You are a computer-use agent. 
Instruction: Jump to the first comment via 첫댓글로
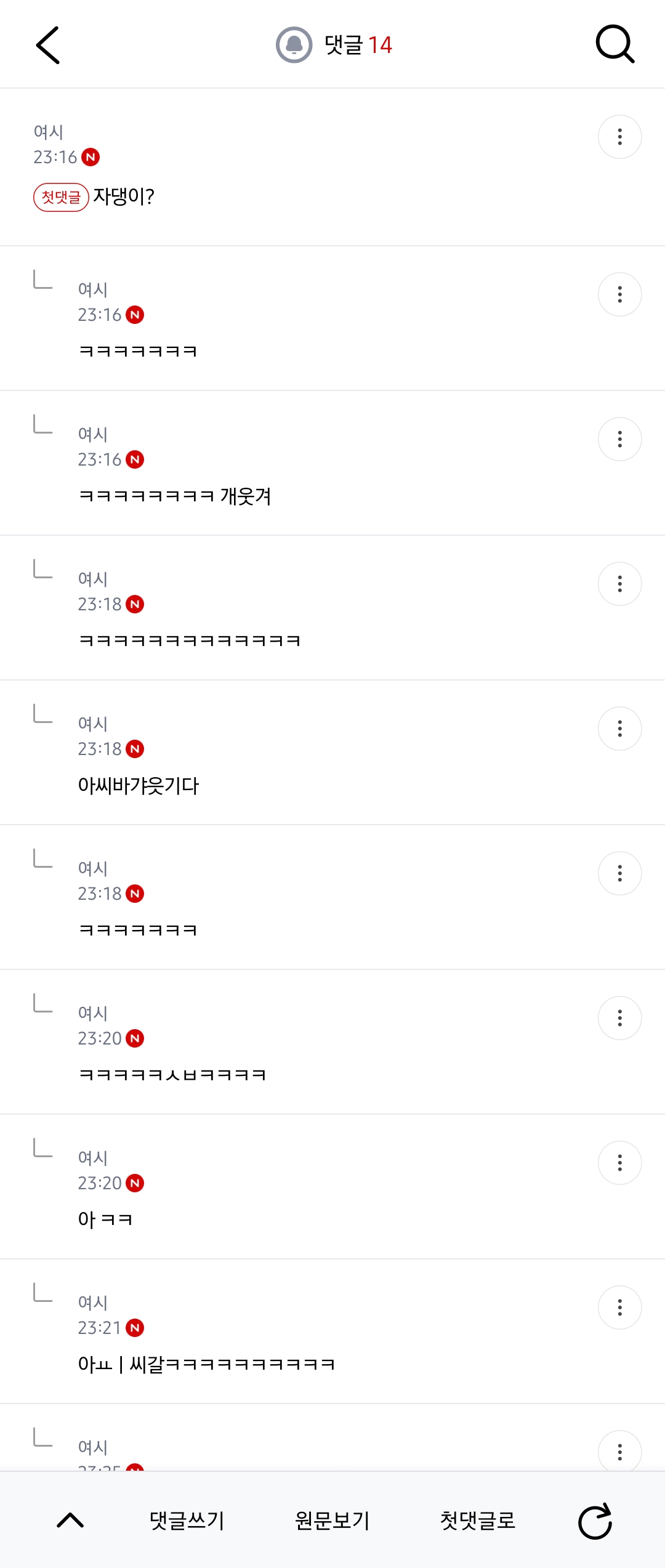coord(478,1521)
